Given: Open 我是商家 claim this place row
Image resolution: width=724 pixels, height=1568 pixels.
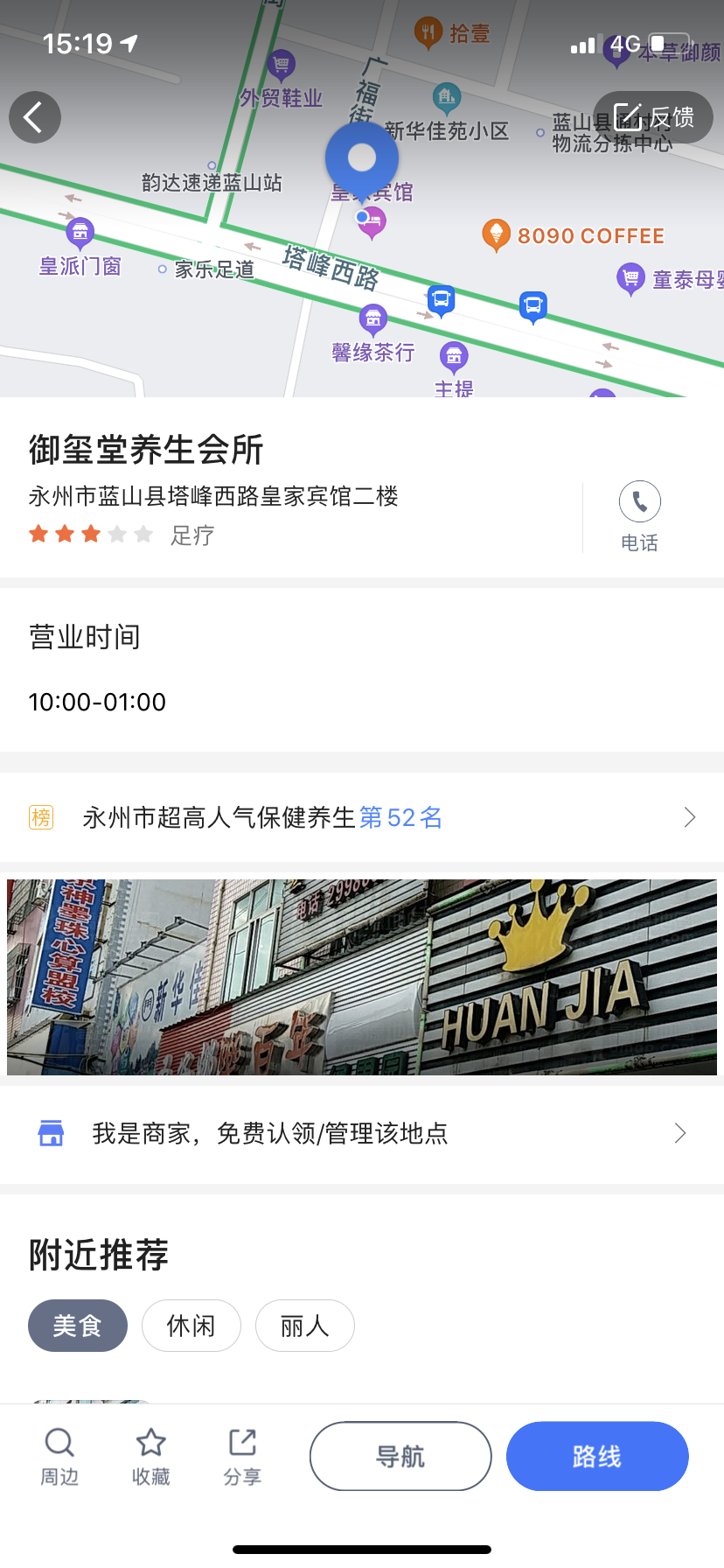Looking at the screenshot, I should pos(362,1134).
